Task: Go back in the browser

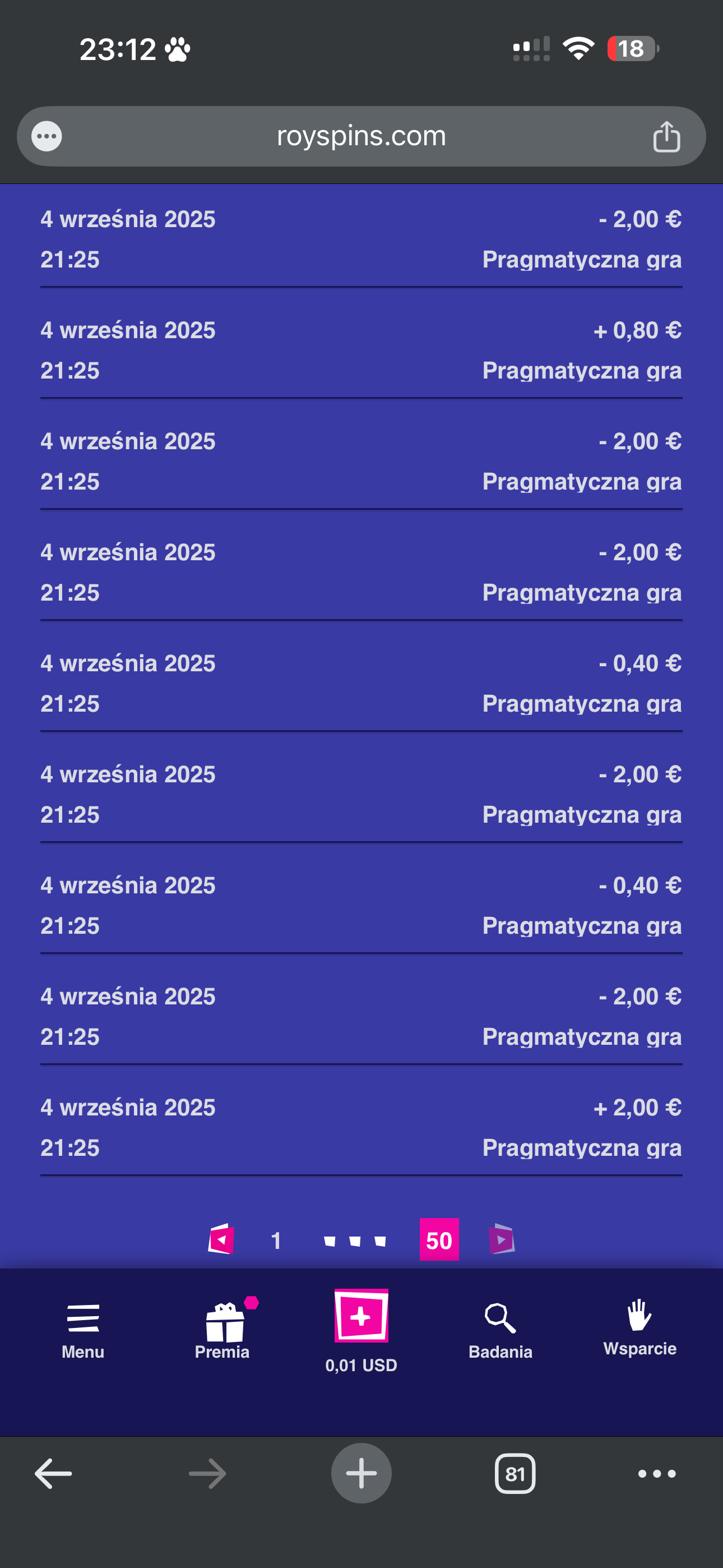Action: click(54, 1474)
